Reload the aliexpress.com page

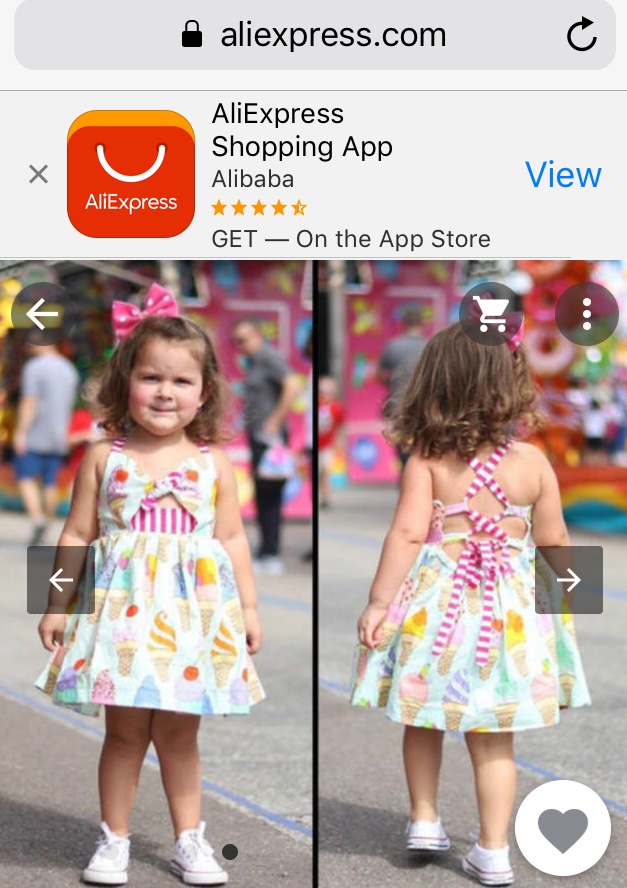pyautogui.click(x=581, y=37)
